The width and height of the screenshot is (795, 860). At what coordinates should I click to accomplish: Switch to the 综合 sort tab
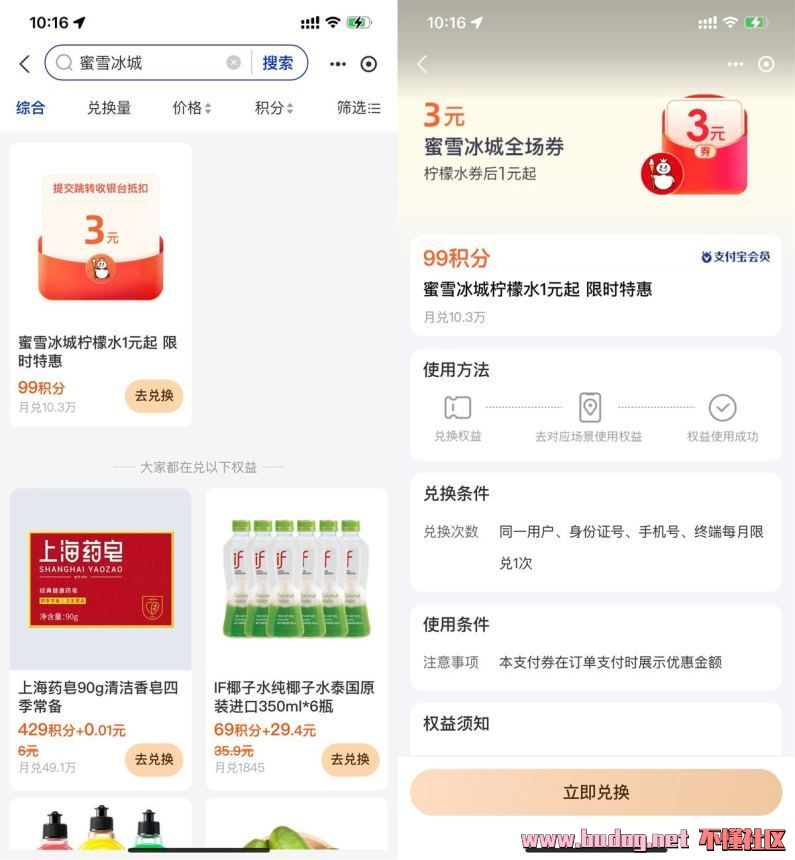pyautogui.click(x=31, y=108)
